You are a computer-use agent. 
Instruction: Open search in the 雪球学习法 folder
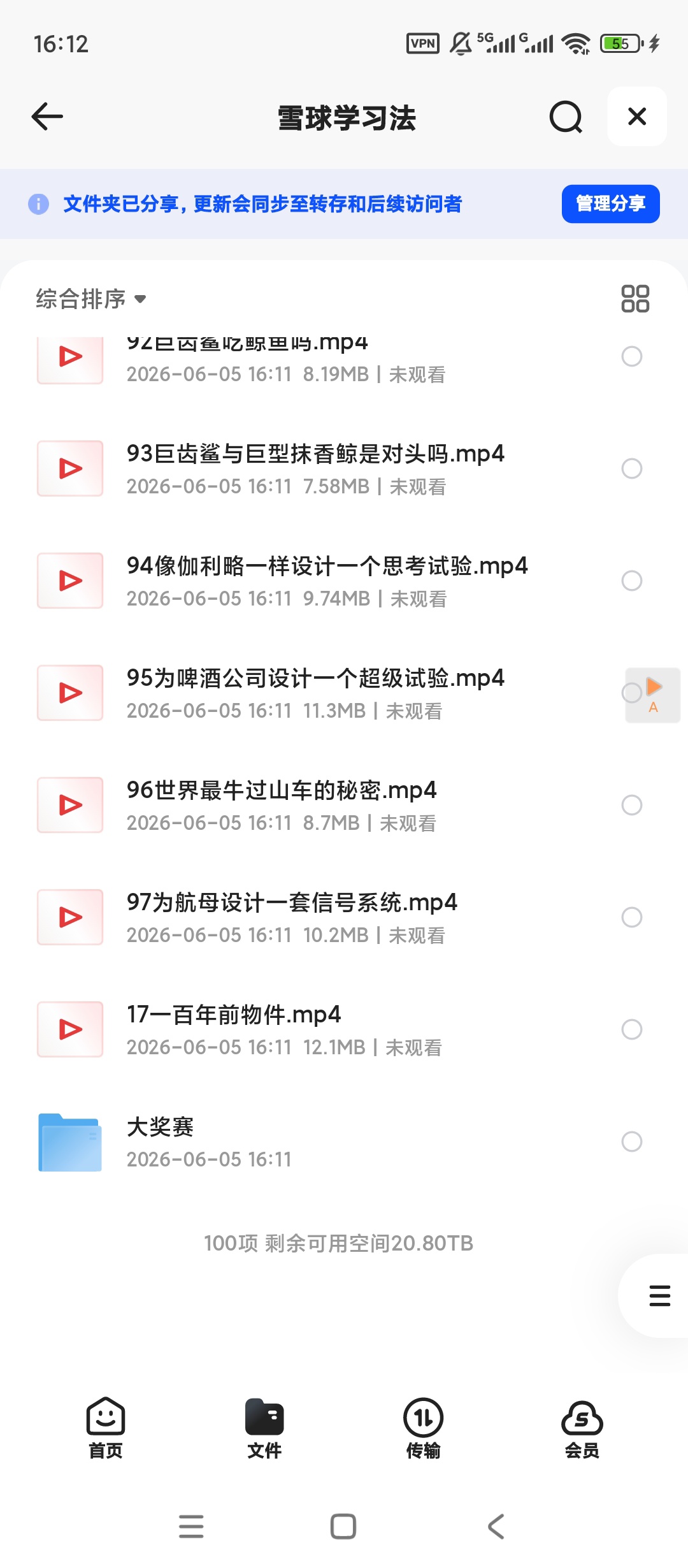[566, 117]
